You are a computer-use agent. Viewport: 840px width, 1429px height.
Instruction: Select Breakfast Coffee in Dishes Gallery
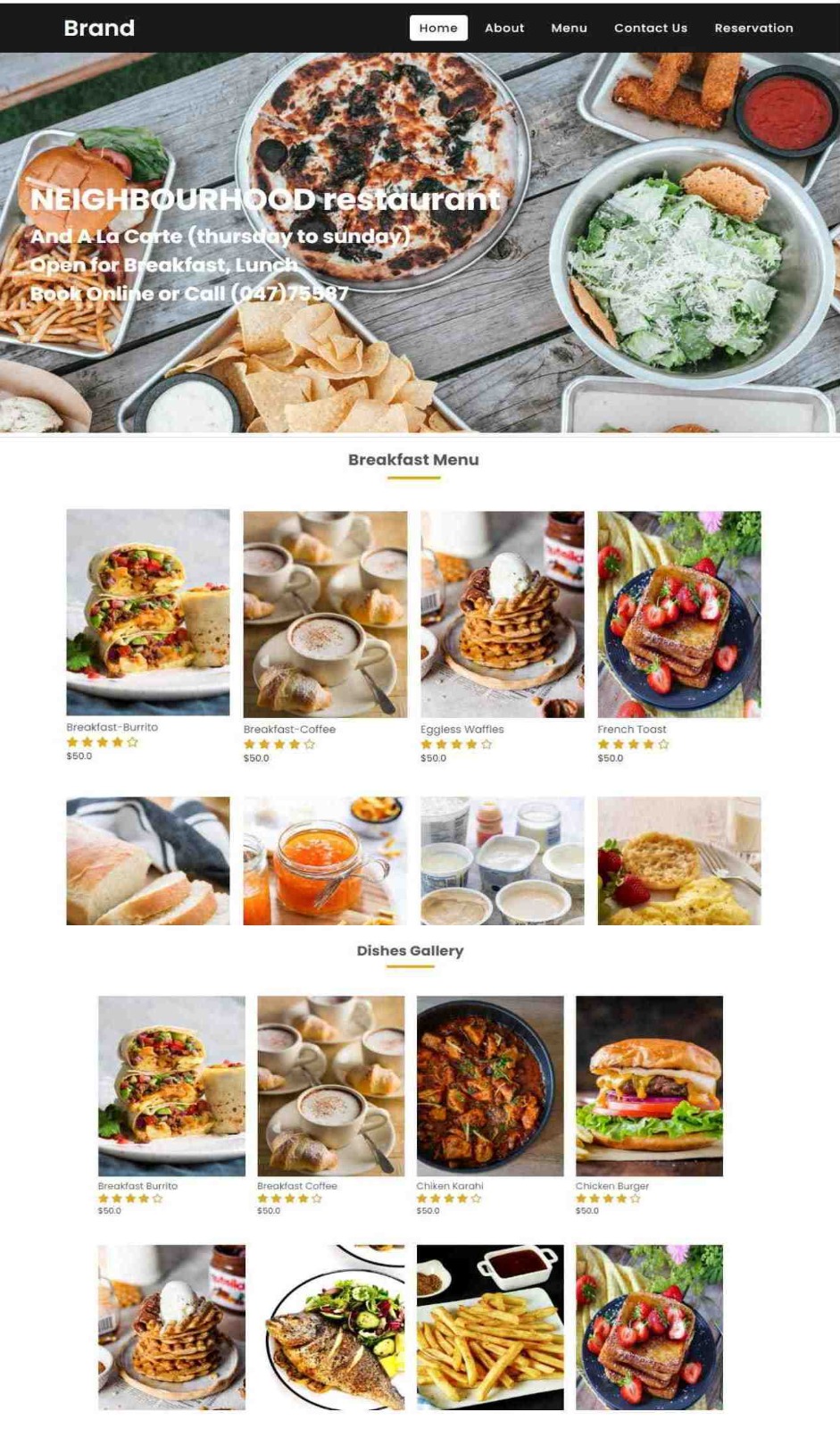(x=330, y=1086)
